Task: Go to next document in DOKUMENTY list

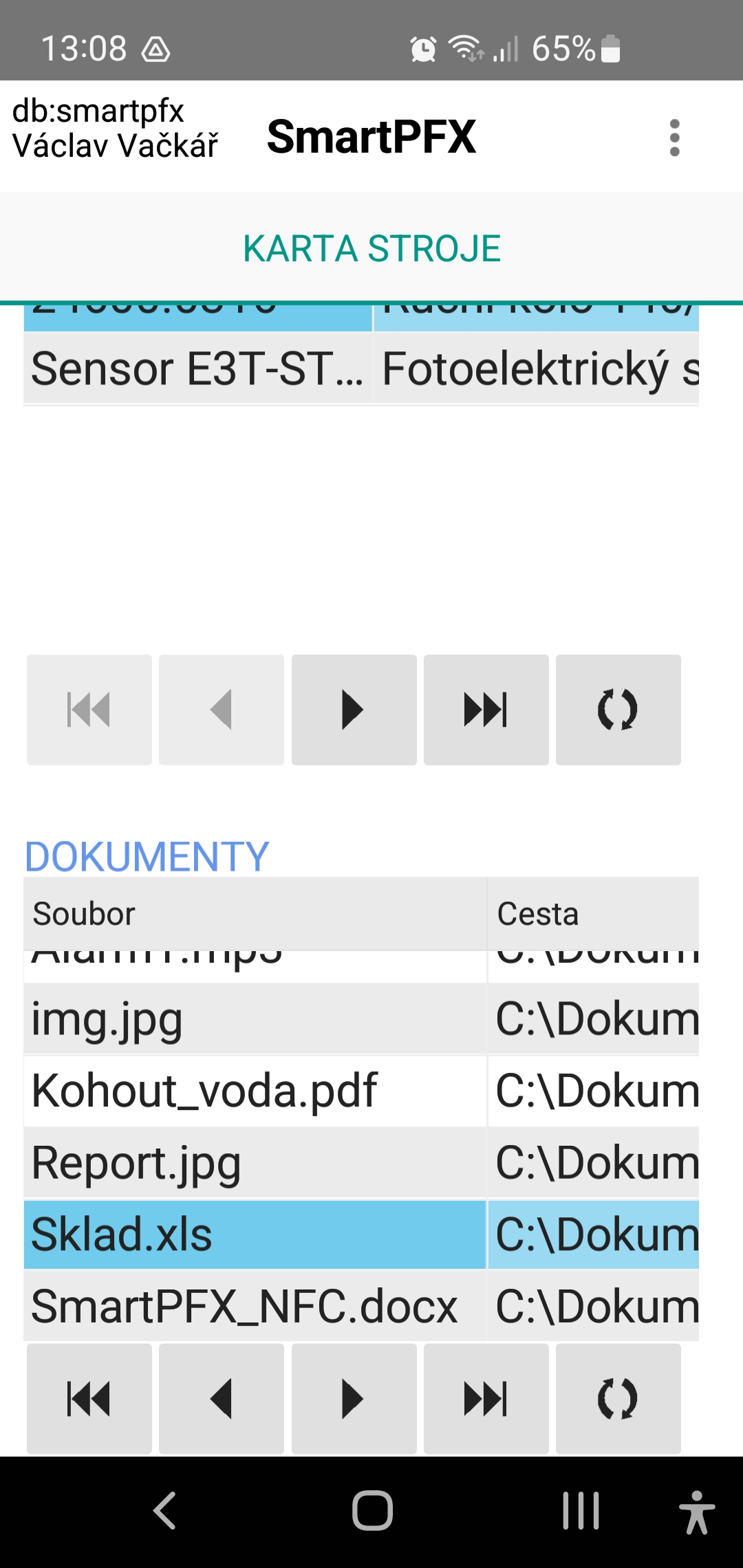Action: (x=354, y=1399)
